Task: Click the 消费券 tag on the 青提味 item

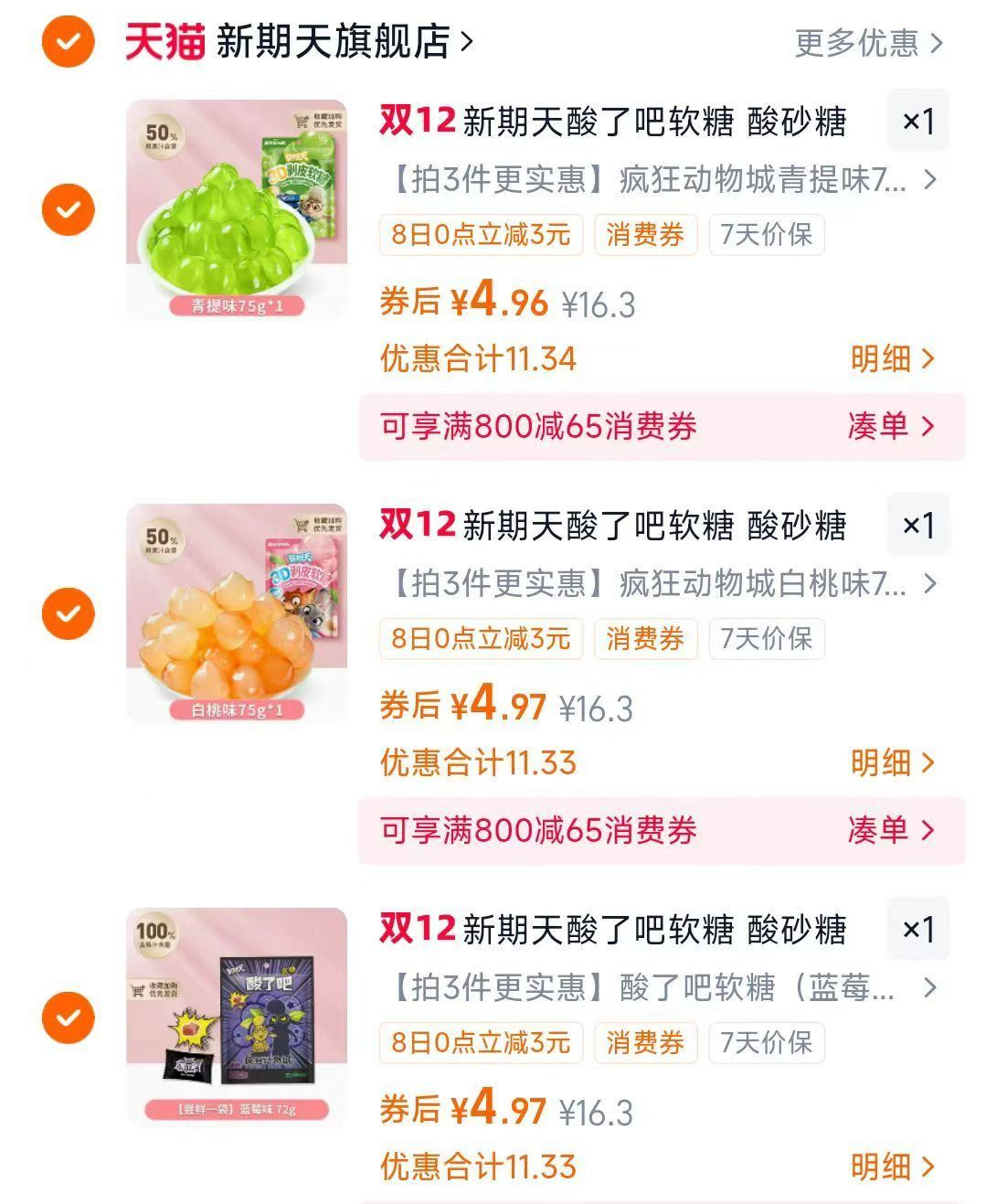Action: [x=644, y=236]
